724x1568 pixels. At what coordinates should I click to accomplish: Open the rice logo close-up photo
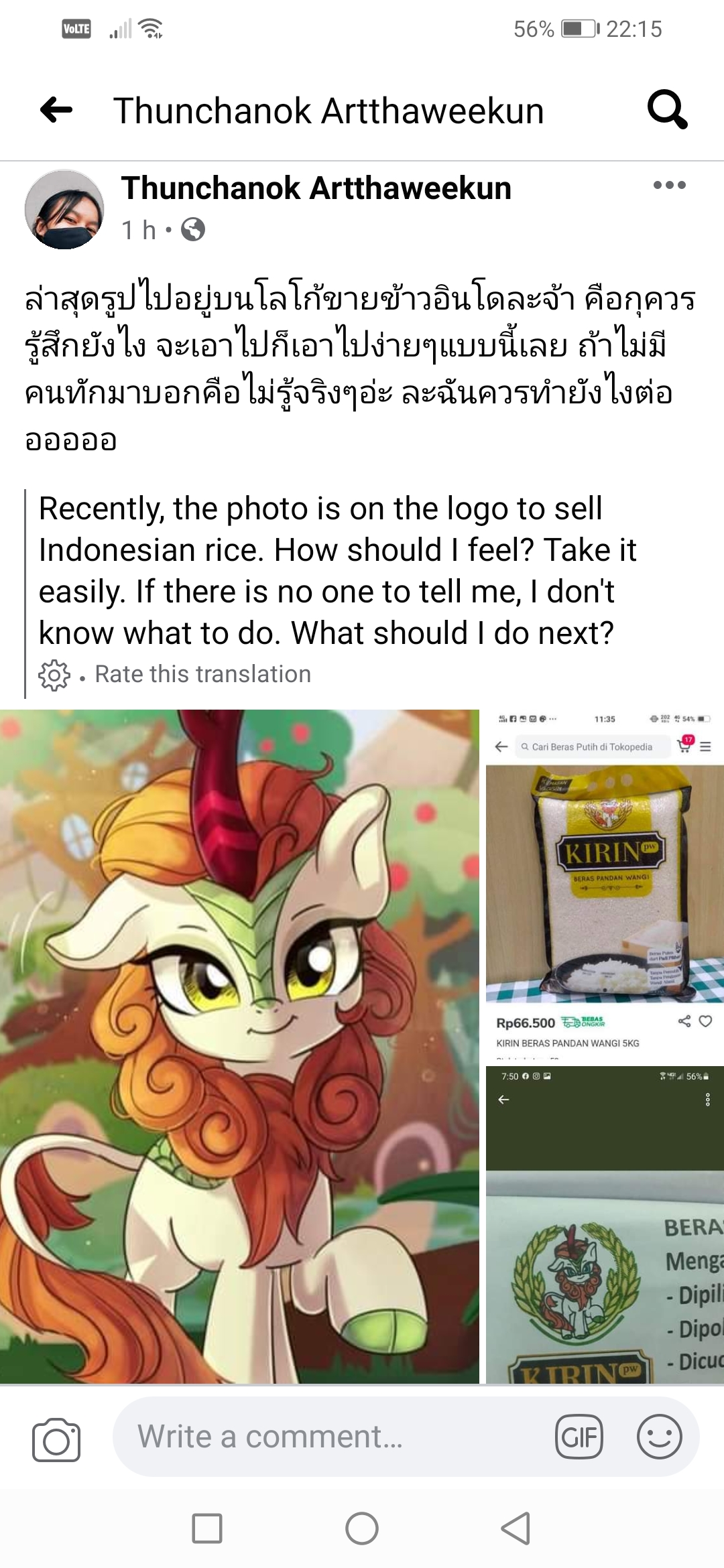tap(605, 1225)
